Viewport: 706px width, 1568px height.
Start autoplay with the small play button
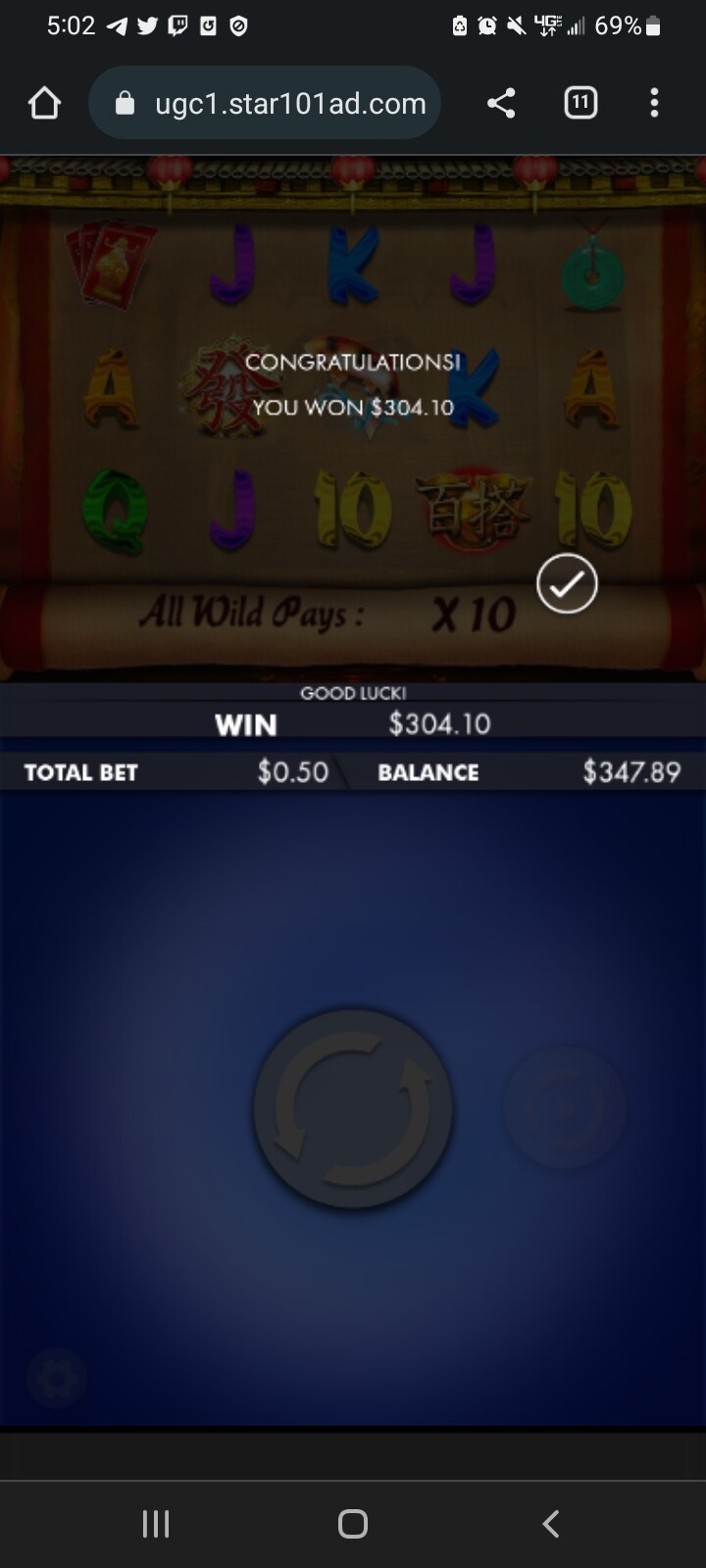[565, 1108]
